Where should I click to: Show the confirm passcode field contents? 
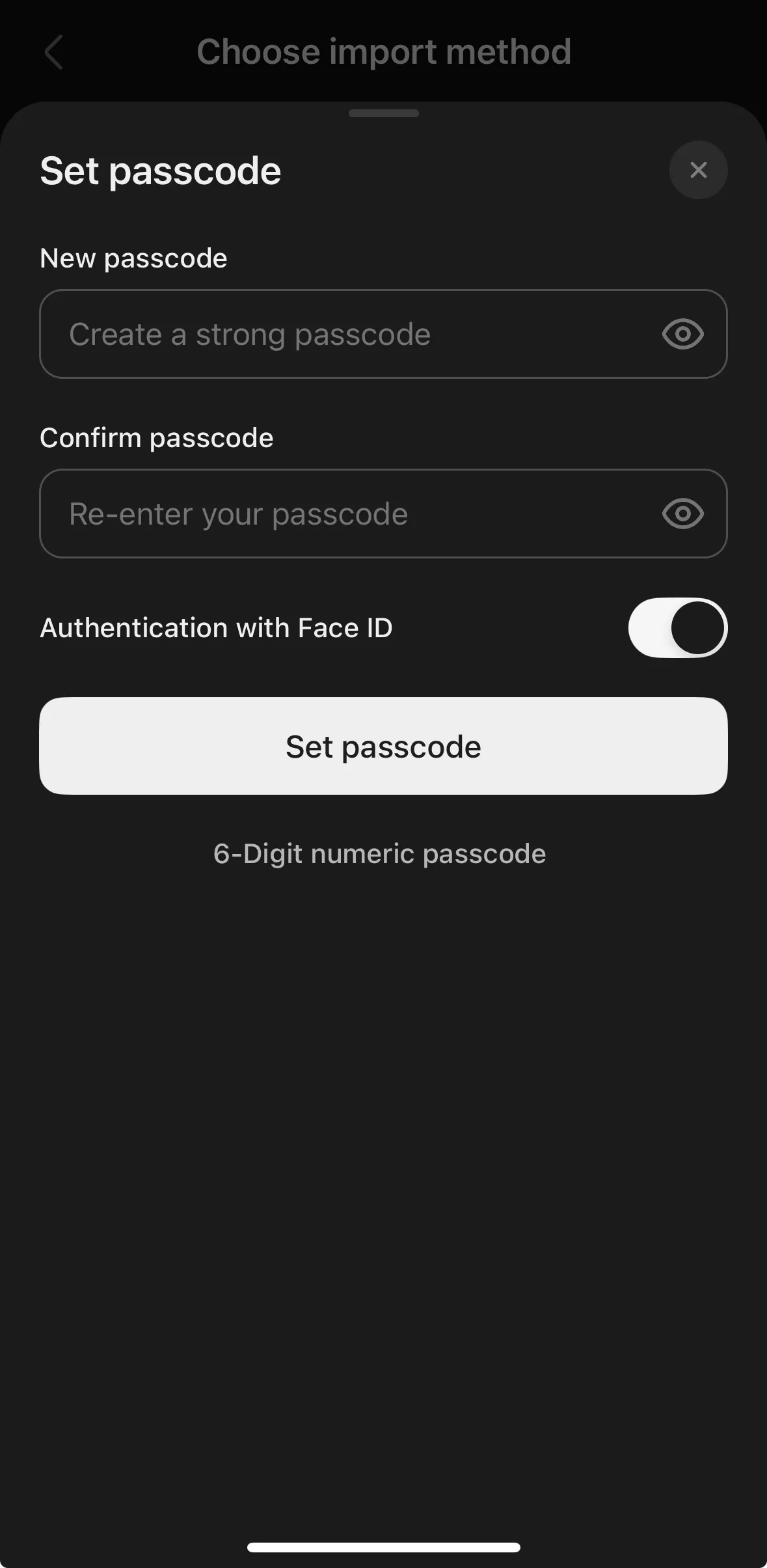(x=682, y=514)
